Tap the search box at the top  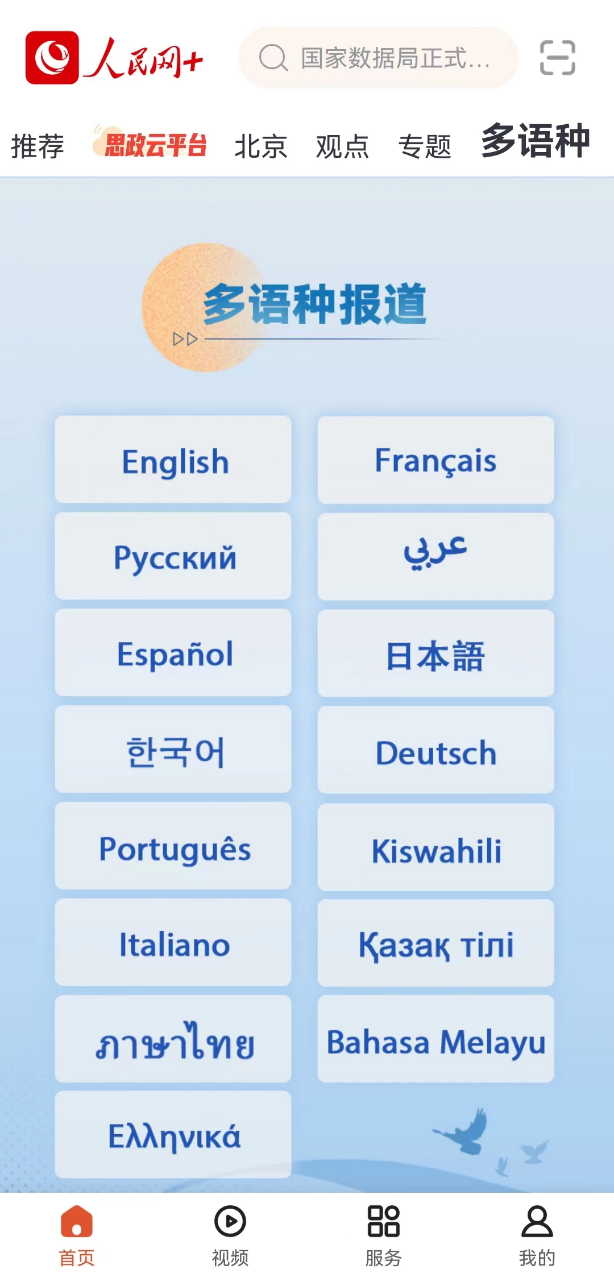378,58
